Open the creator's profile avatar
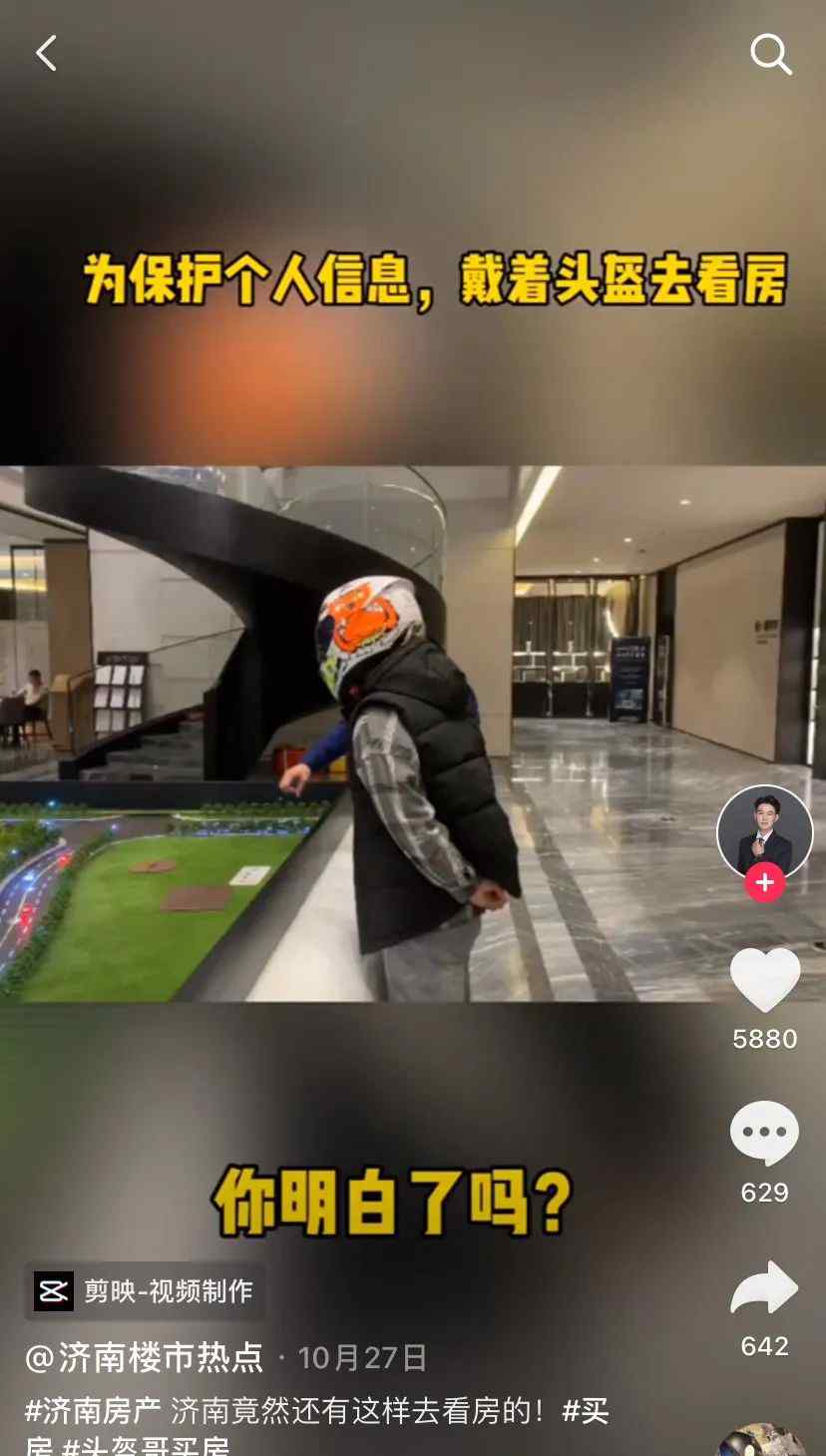 (765, 832)
